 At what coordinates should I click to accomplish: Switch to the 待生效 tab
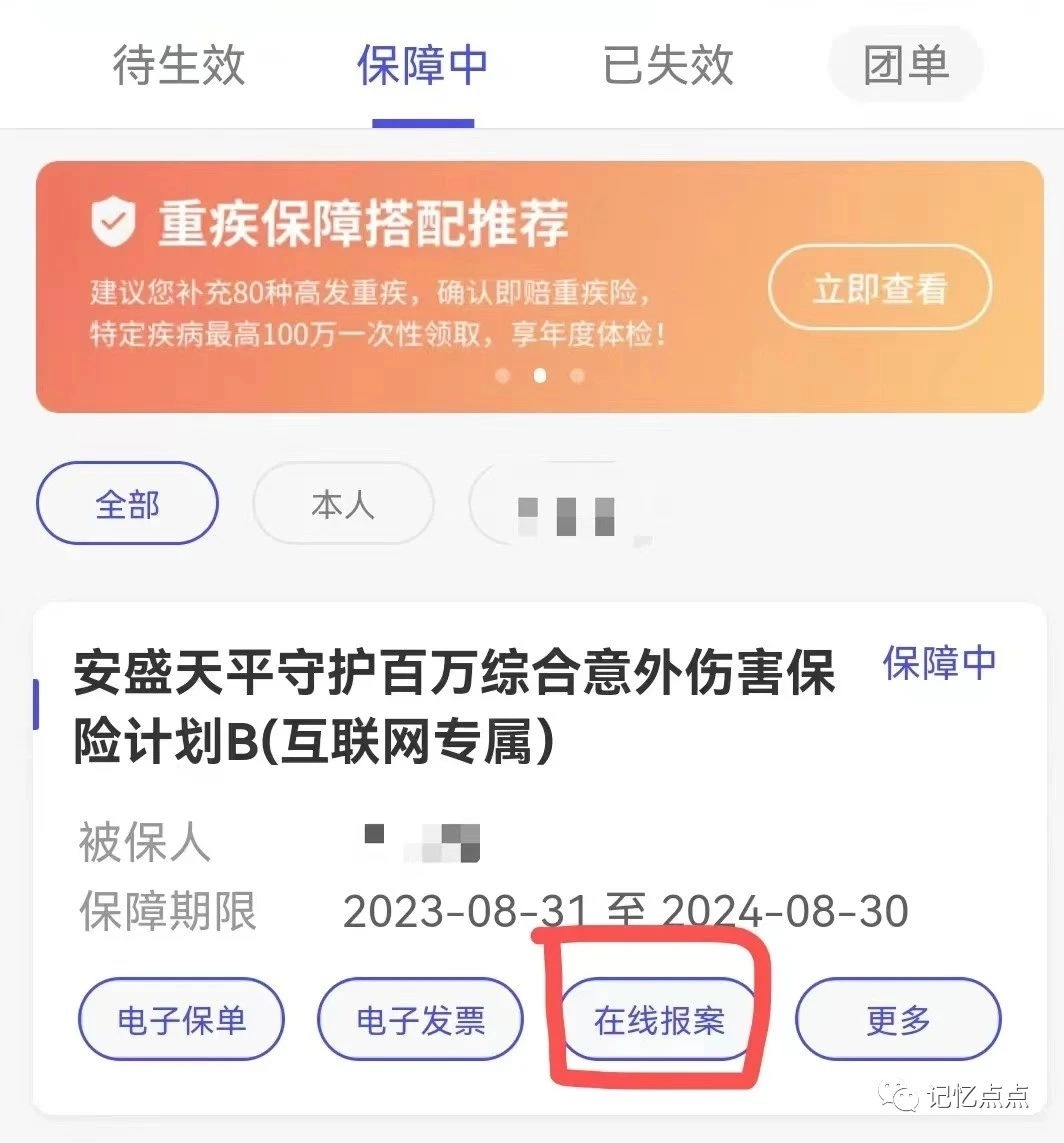tap(178, 66)
